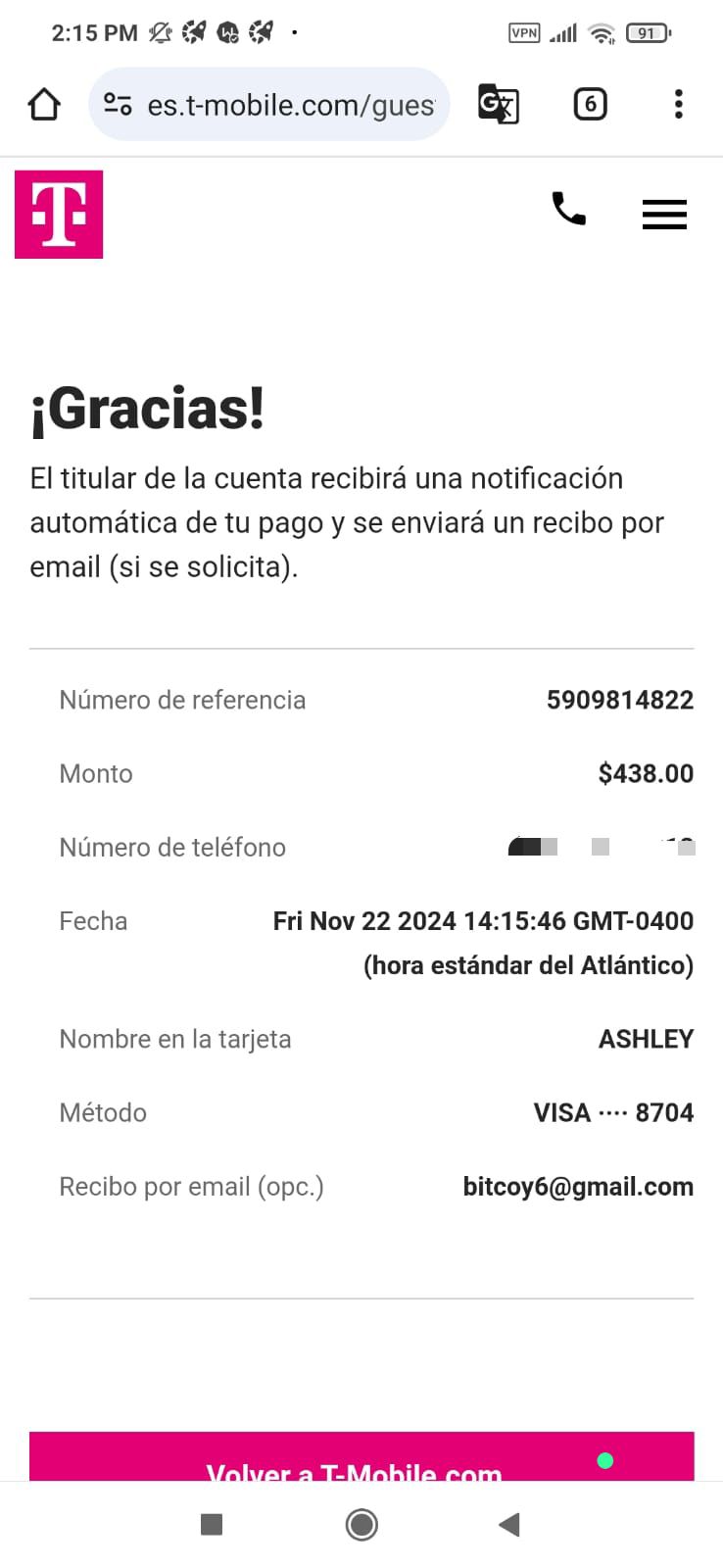
Task: Tap the address bar showing es.t-mobile.com
Action: [x=269, y=104]
